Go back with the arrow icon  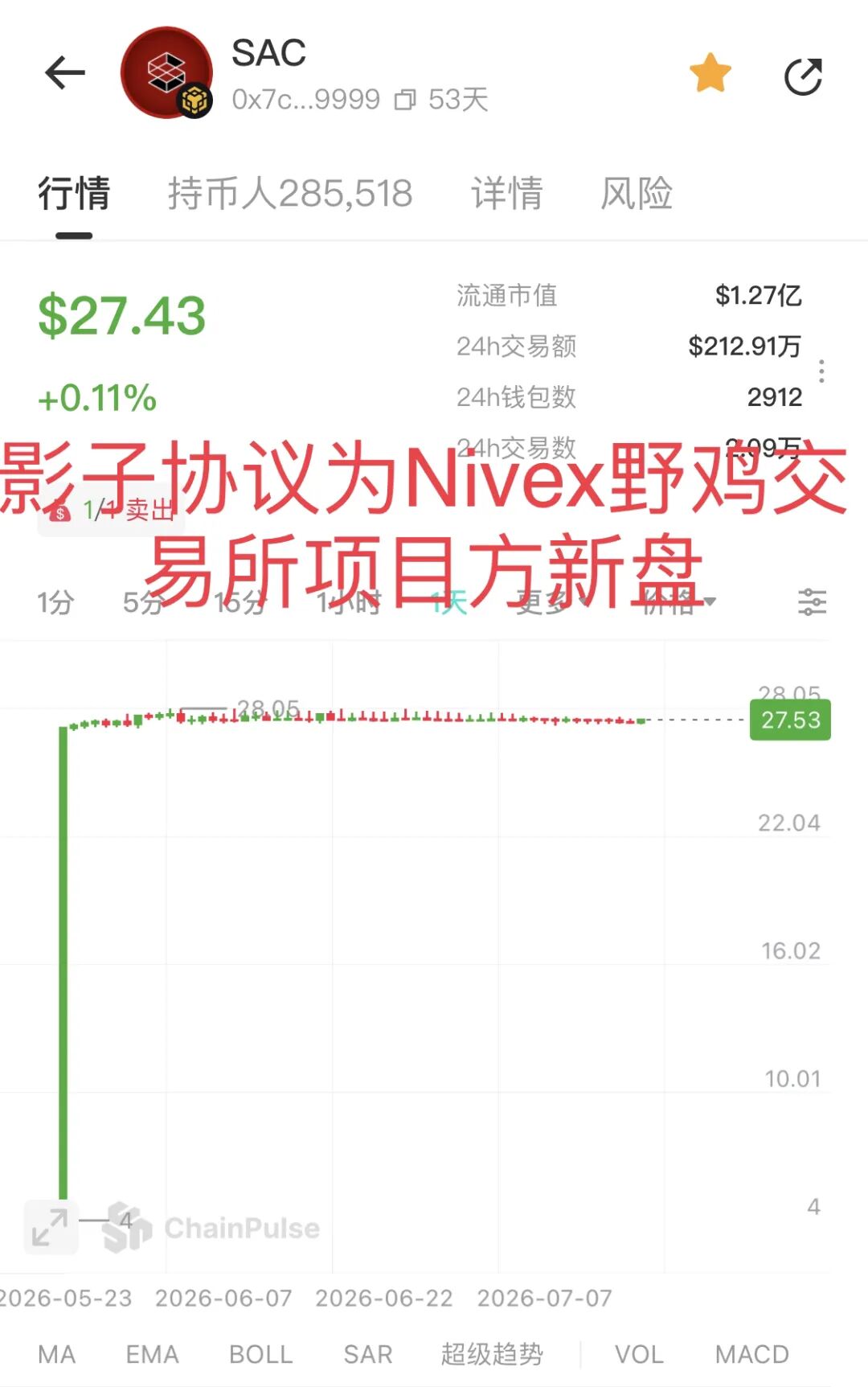pyautogui.click(x=65, y=73)
